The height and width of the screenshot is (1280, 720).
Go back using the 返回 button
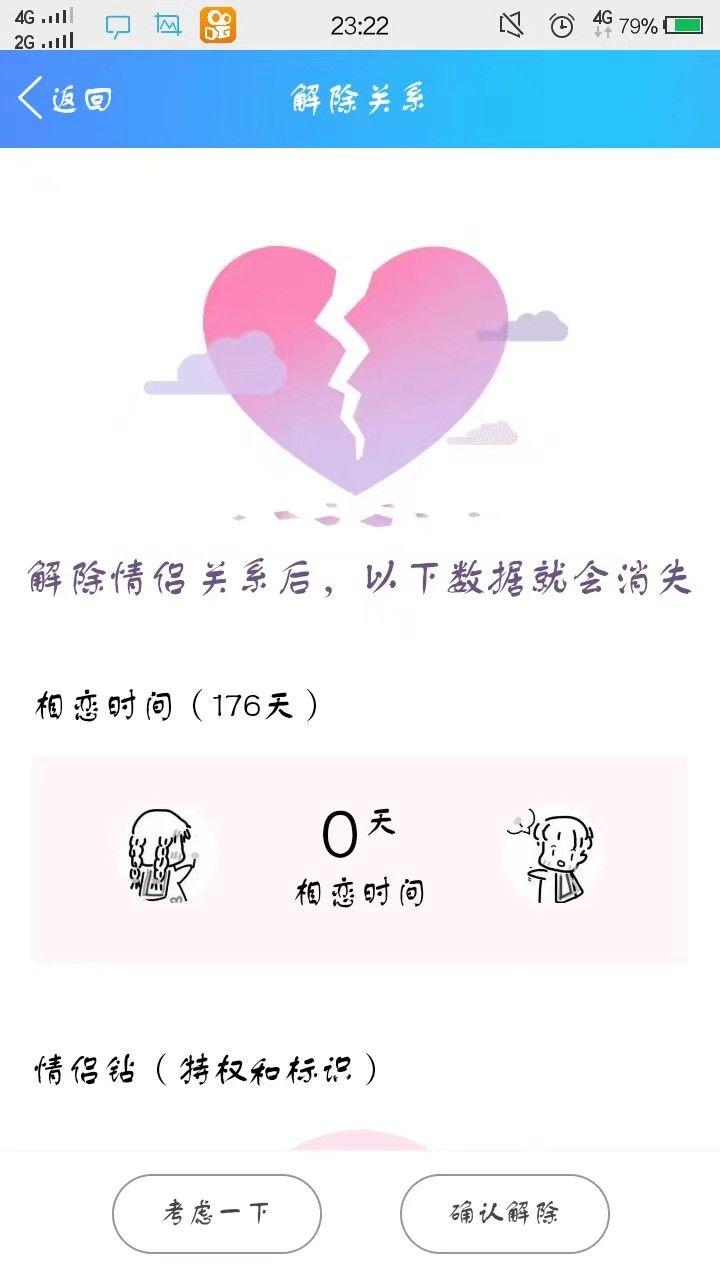click(x=64, y=99)
